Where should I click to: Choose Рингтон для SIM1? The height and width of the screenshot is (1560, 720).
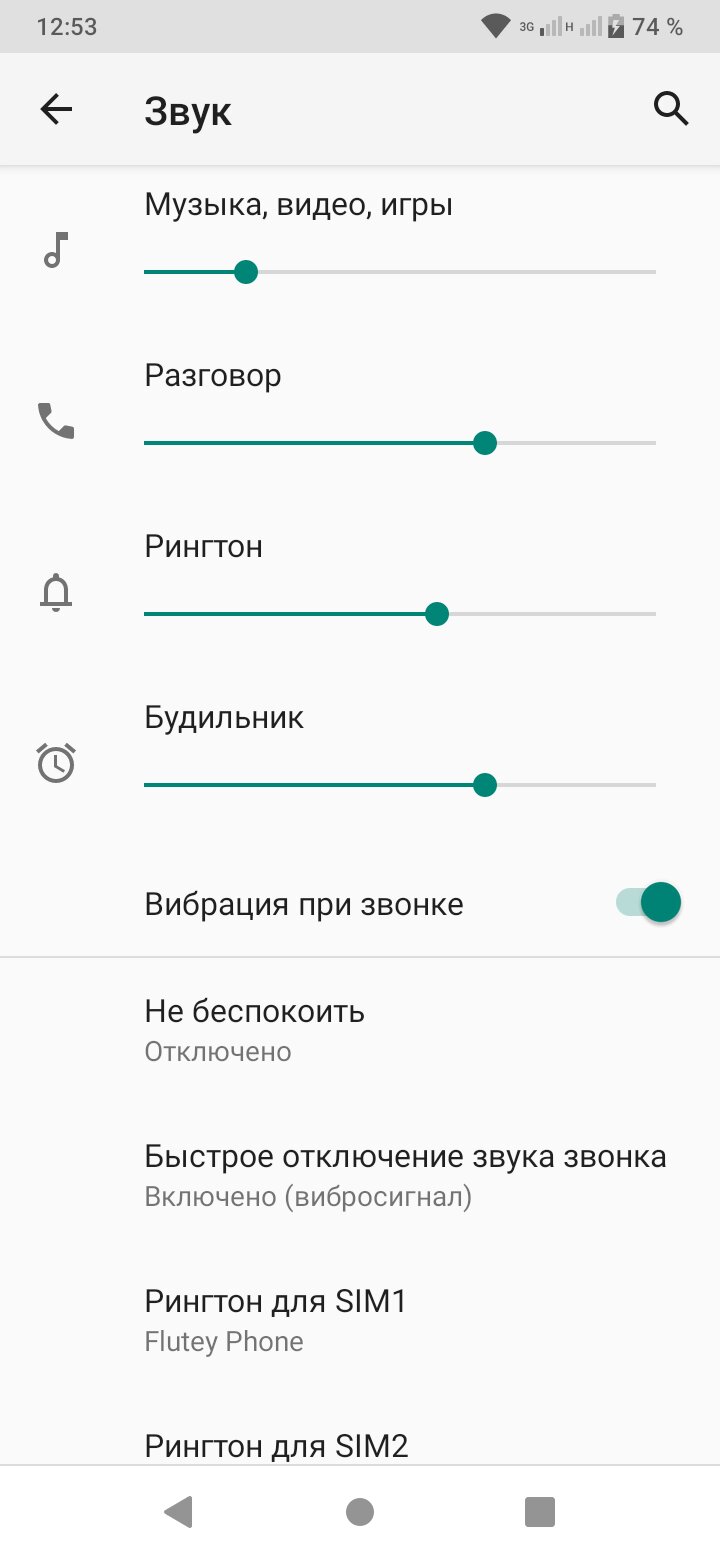(x=360, y=1320)
